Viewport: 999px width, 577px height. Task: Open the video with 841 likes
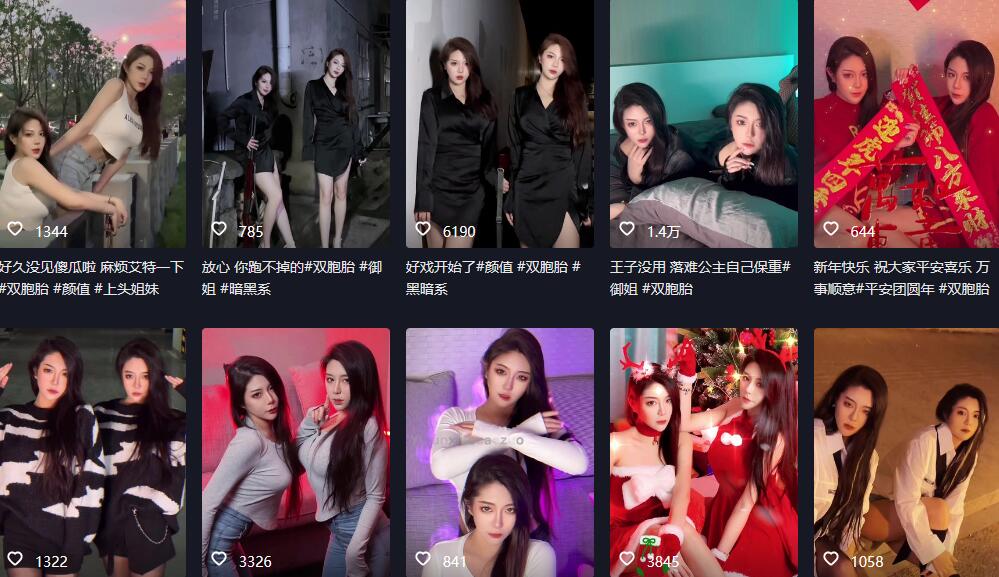500,450
